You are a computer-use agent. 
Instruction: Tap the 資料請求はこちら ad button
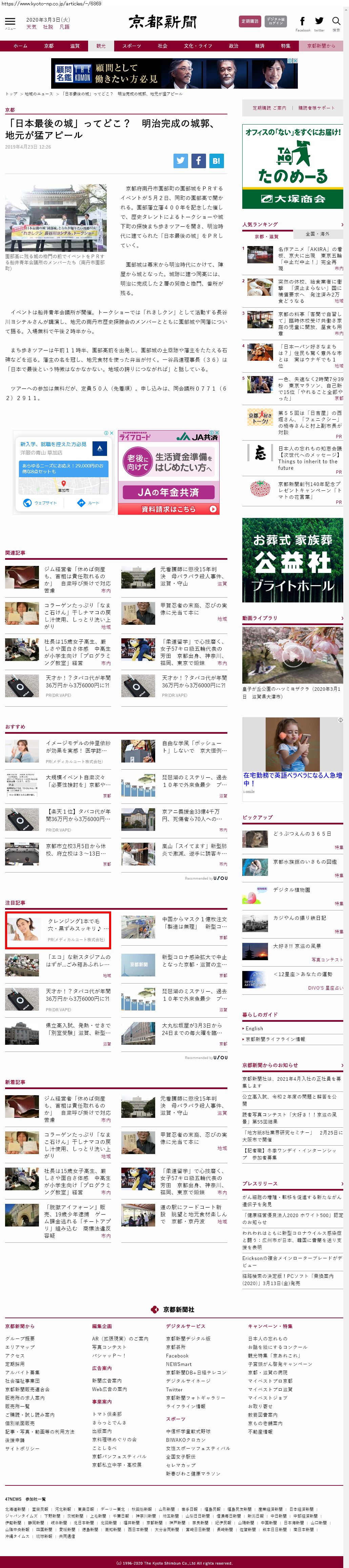click(x=169, y=509)
